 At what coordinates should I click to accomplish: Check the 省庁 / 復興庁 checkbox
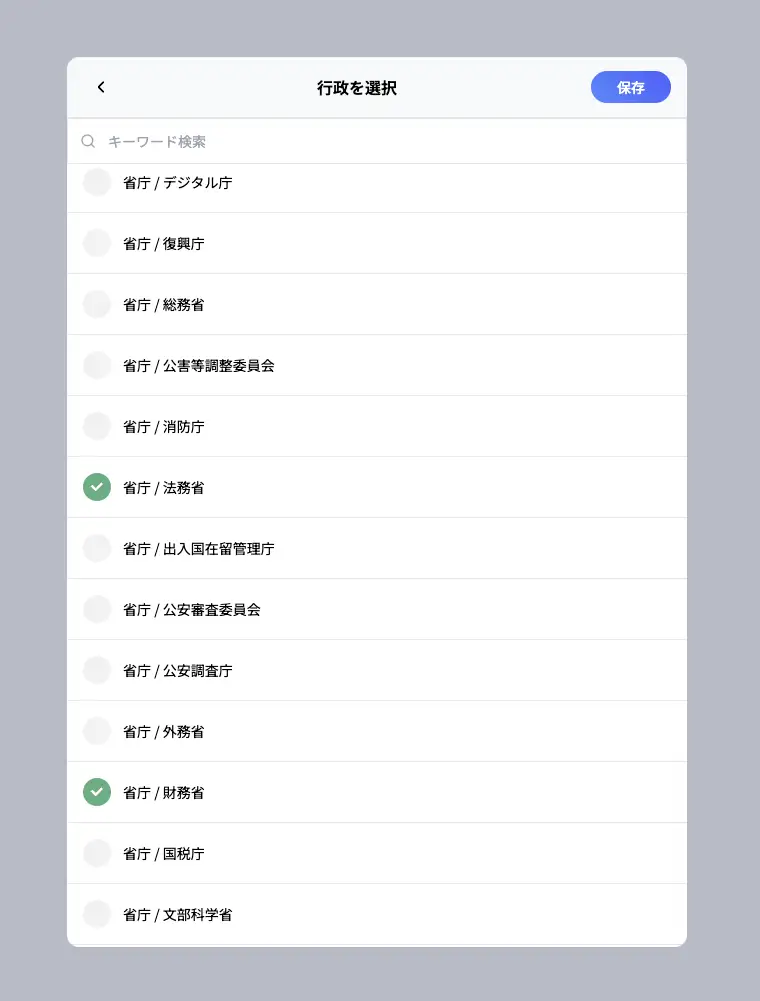click(96, 242)
